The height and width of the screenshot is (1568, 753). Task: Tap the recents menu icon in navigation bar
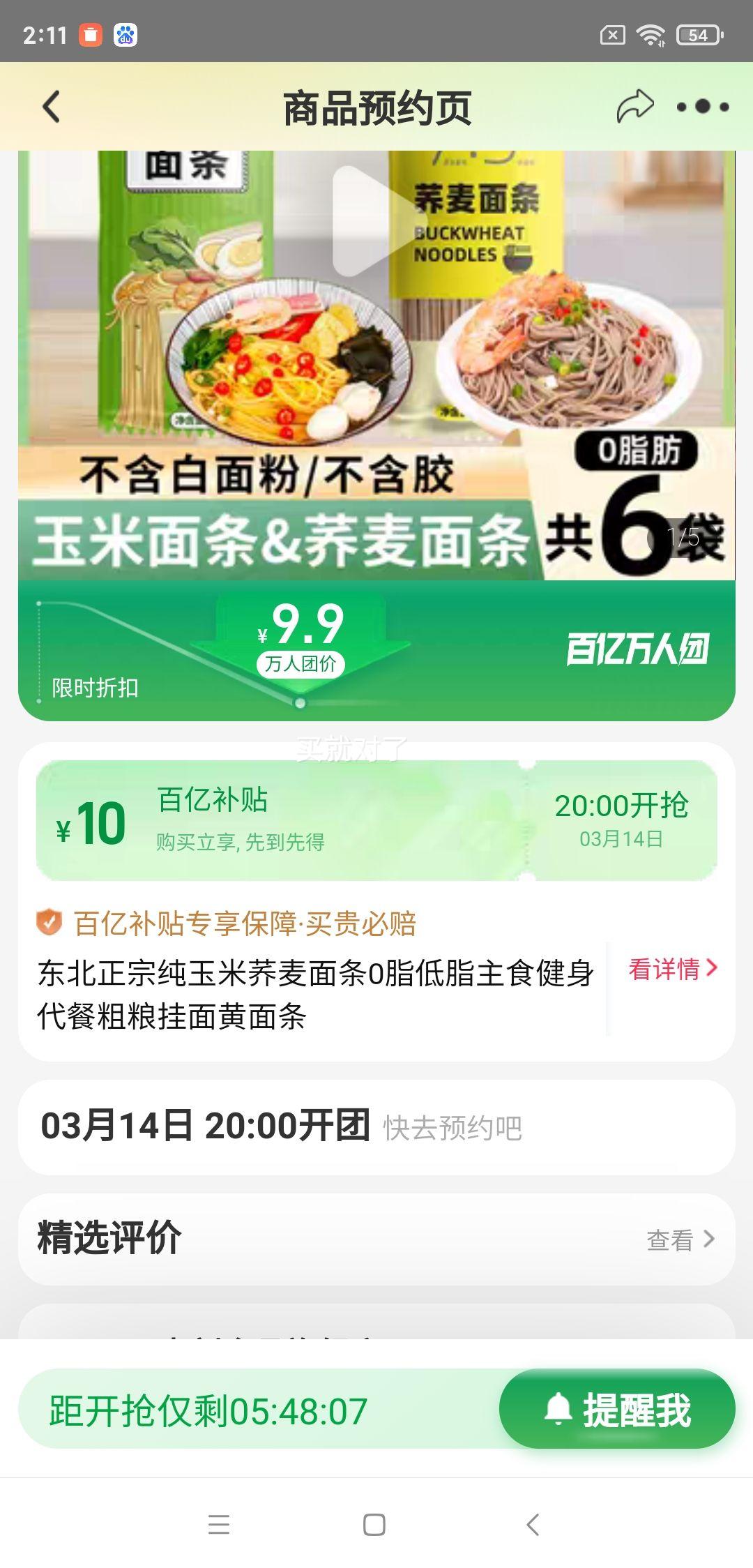point(219,1525)
